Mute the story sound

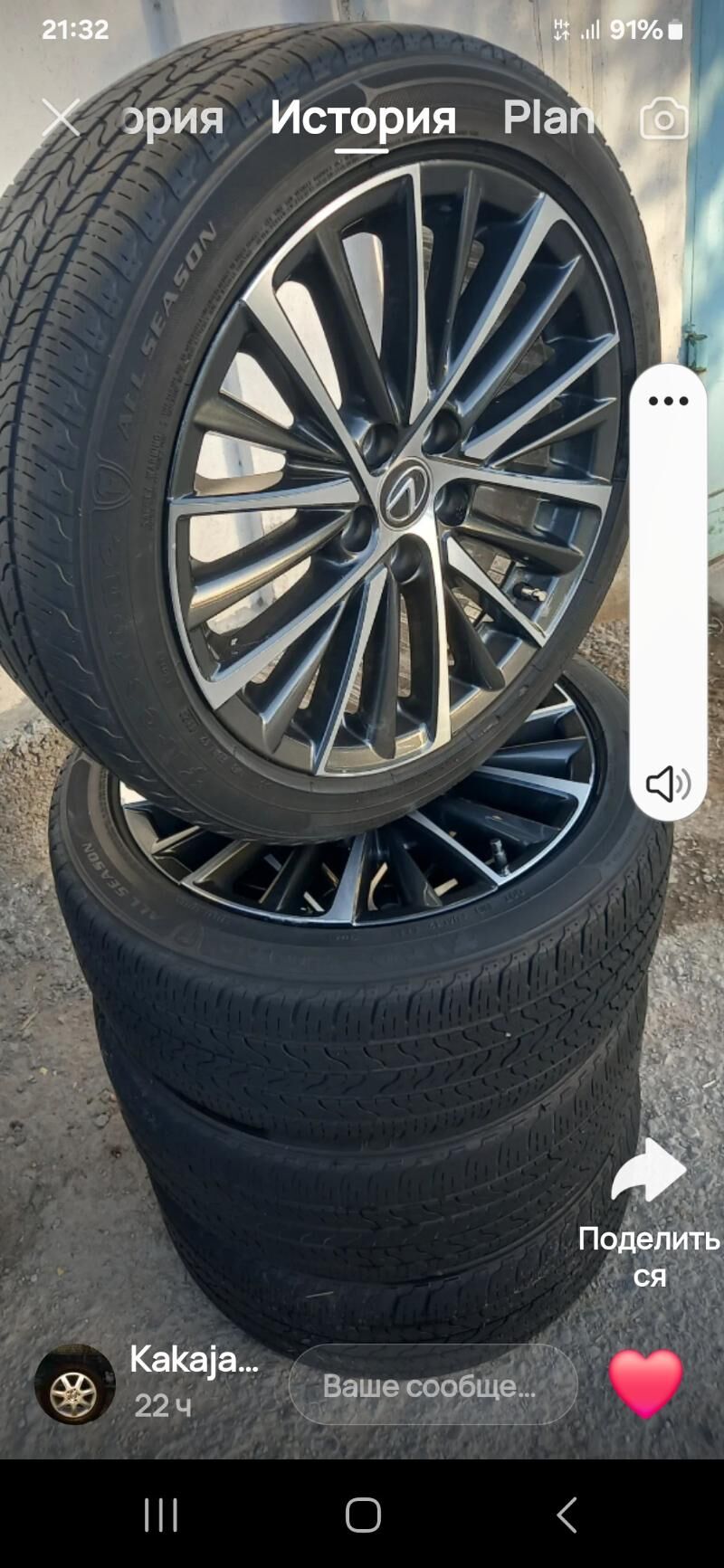(668, 784)
